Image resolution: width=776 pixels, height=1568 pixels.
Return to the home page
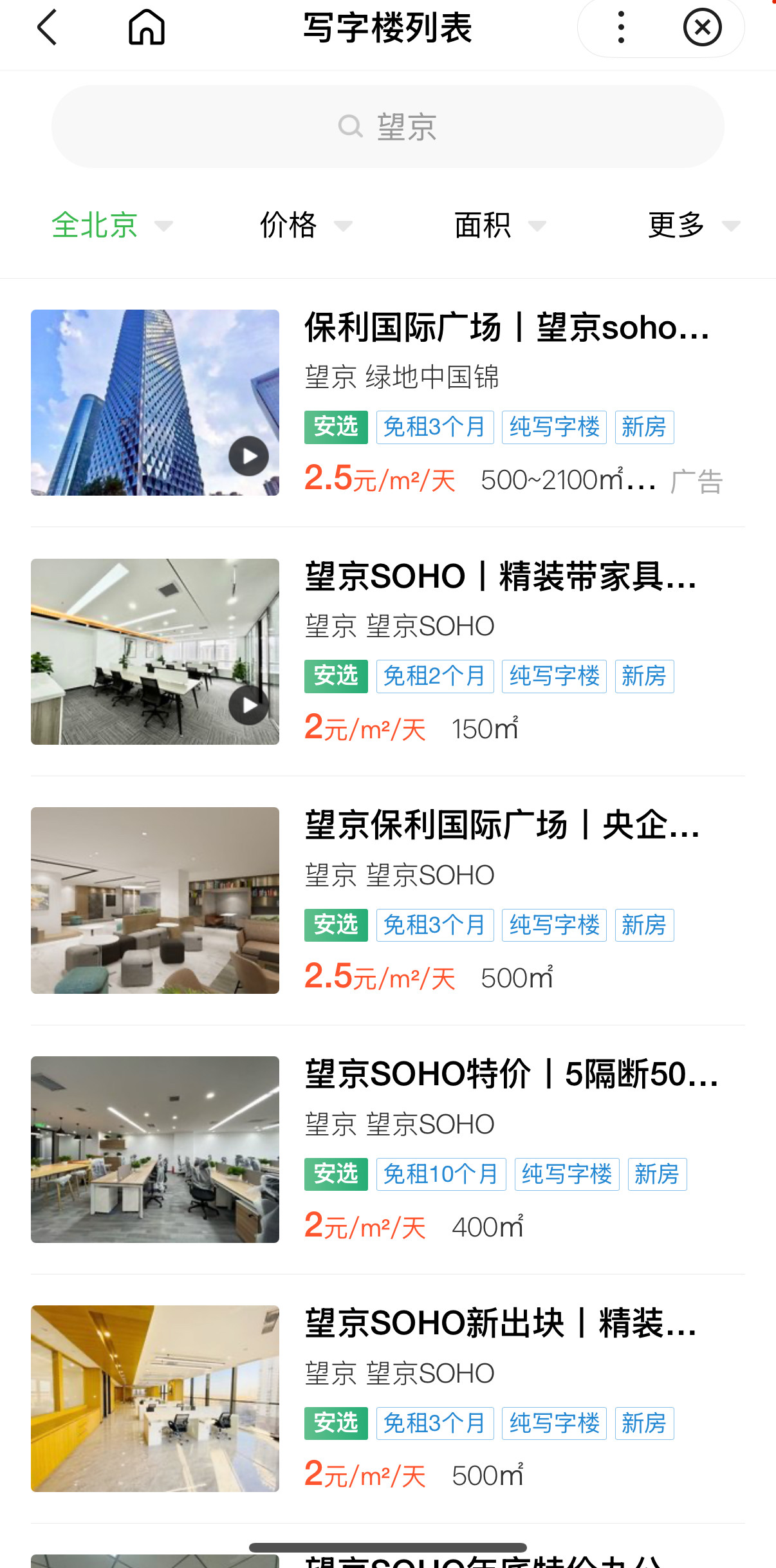[x=147, y=28]
